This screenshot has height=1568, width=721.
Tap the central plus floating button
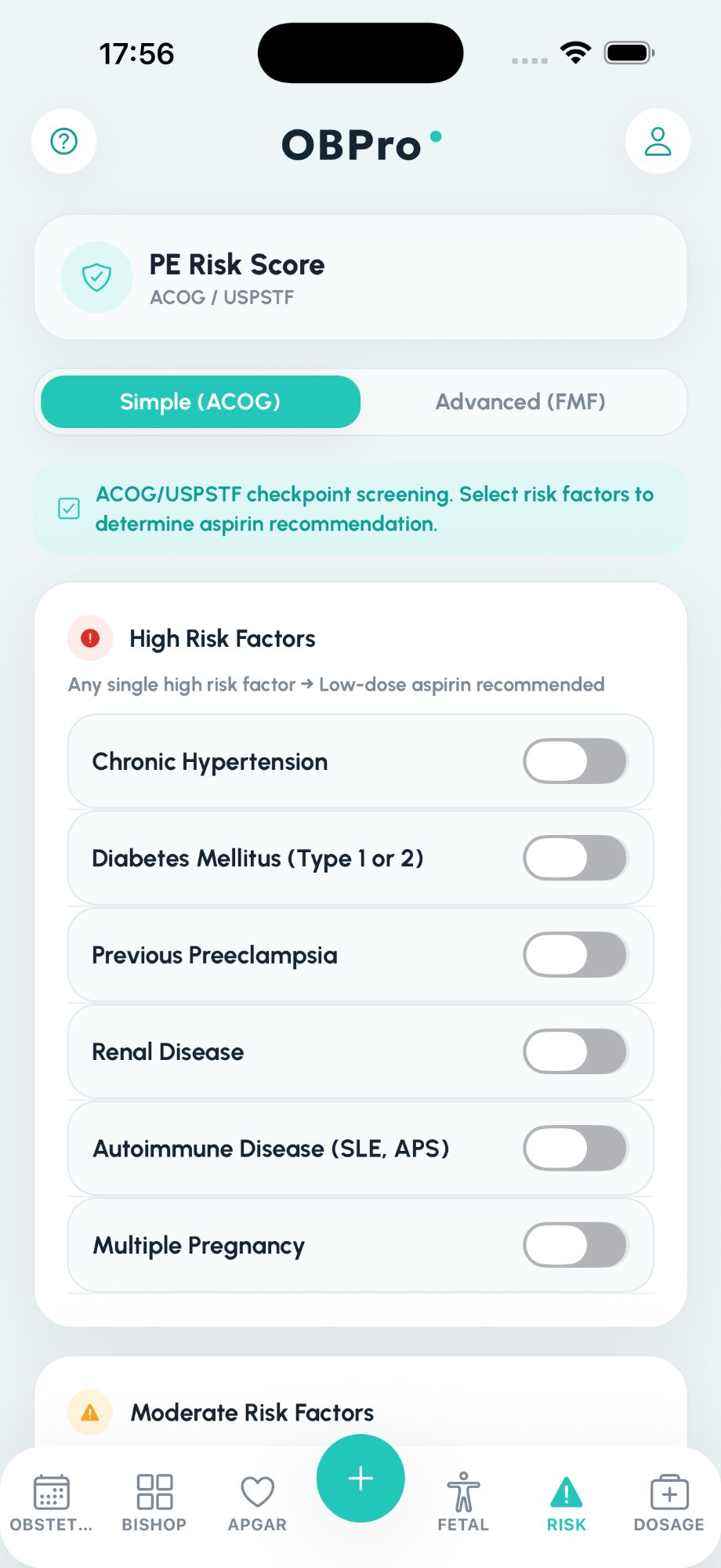(x=360, y=1479)
